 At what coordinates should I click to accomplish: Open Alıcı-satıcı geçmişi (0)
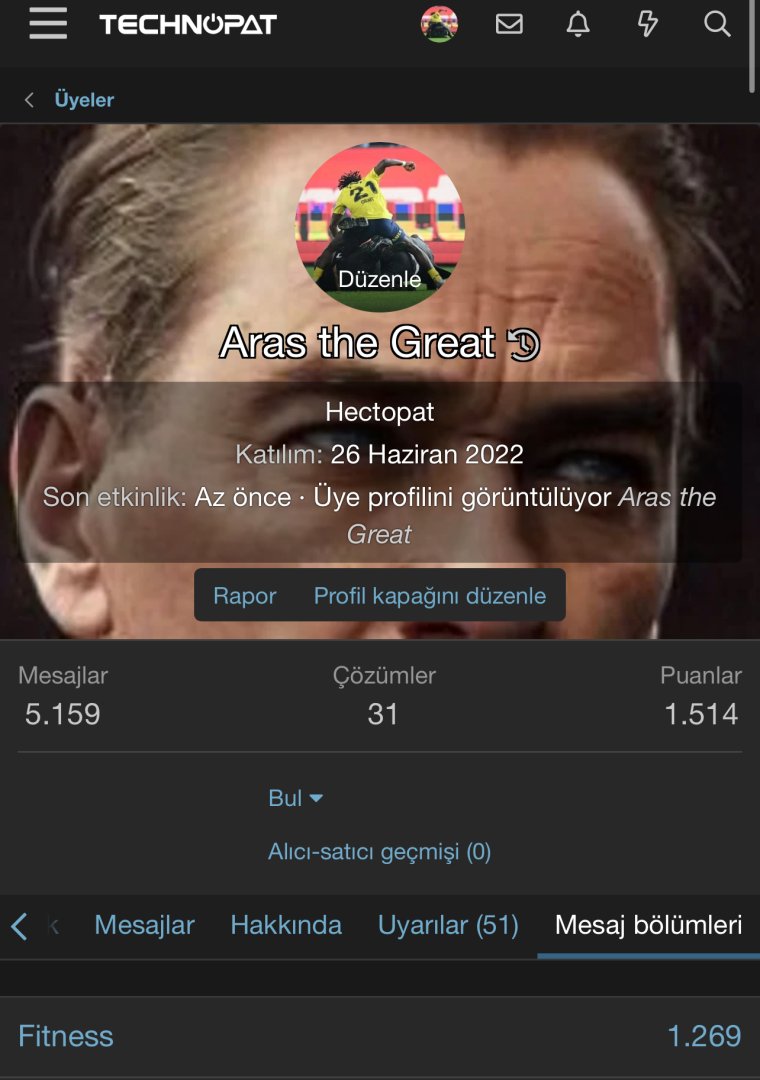tap(379, 852)
